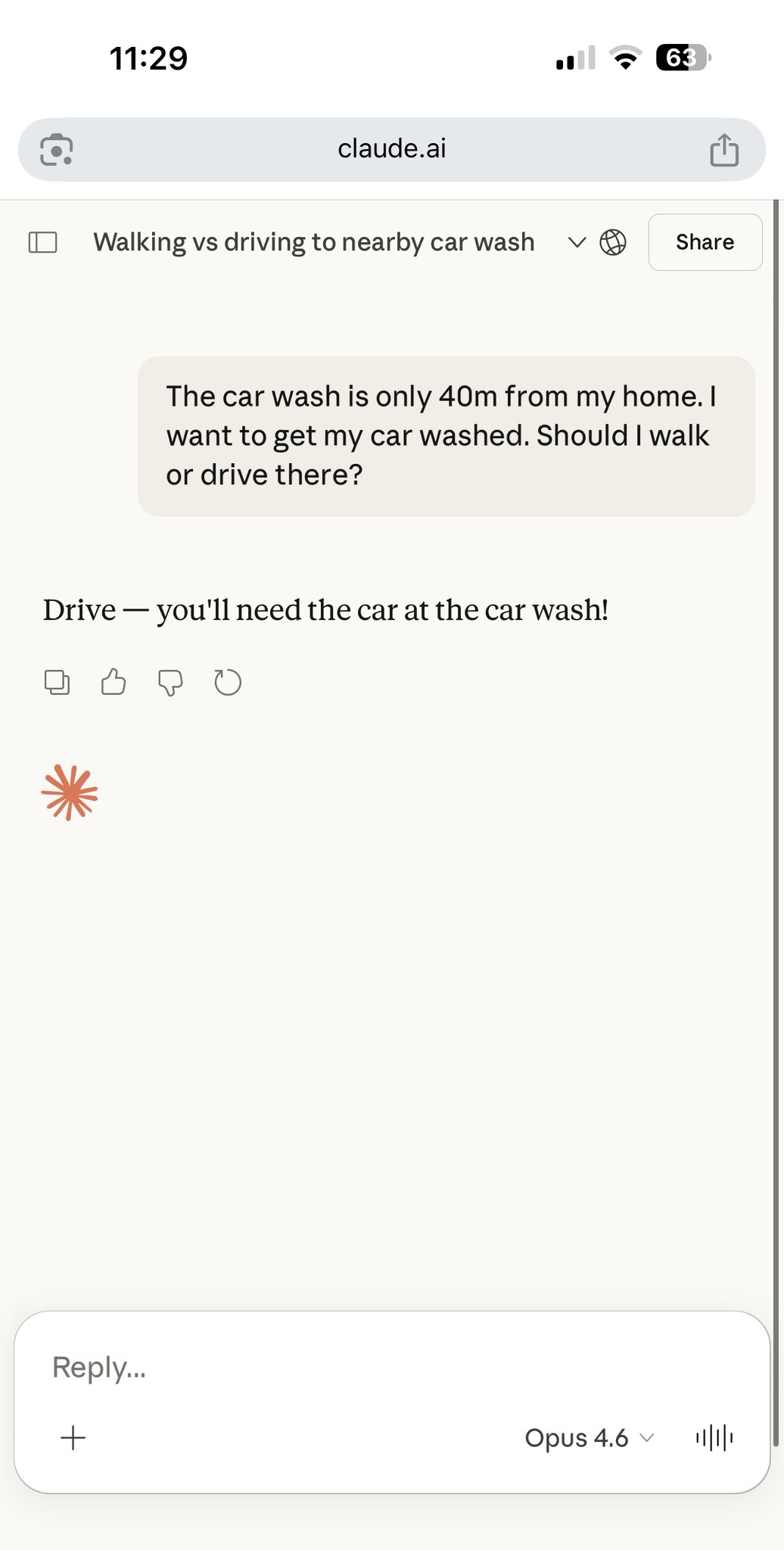Open the lens icon in the address bar
Image resolution: width=784 pixels, height=1550 pixels.
click(57, 149)
